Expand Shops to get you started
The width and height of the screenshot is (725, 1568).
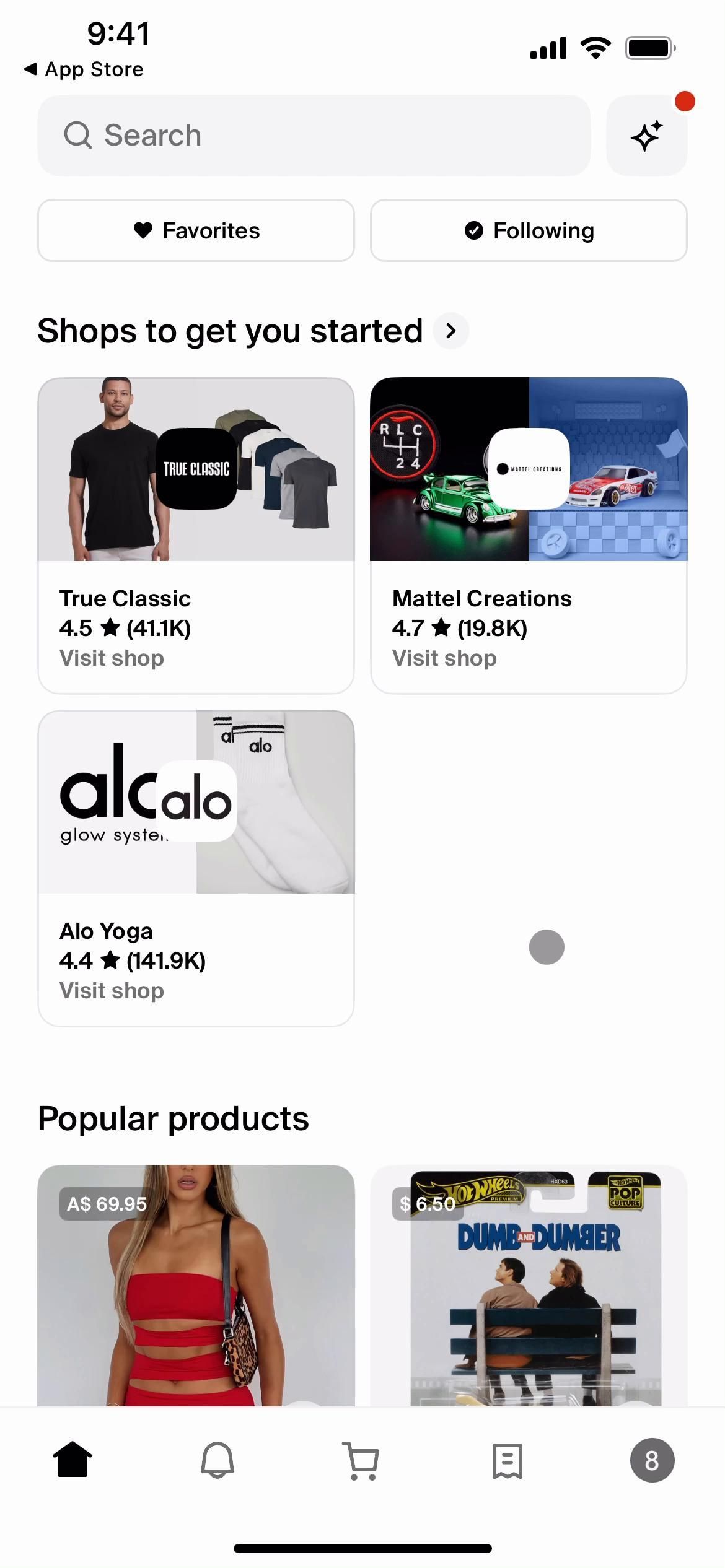450,331
